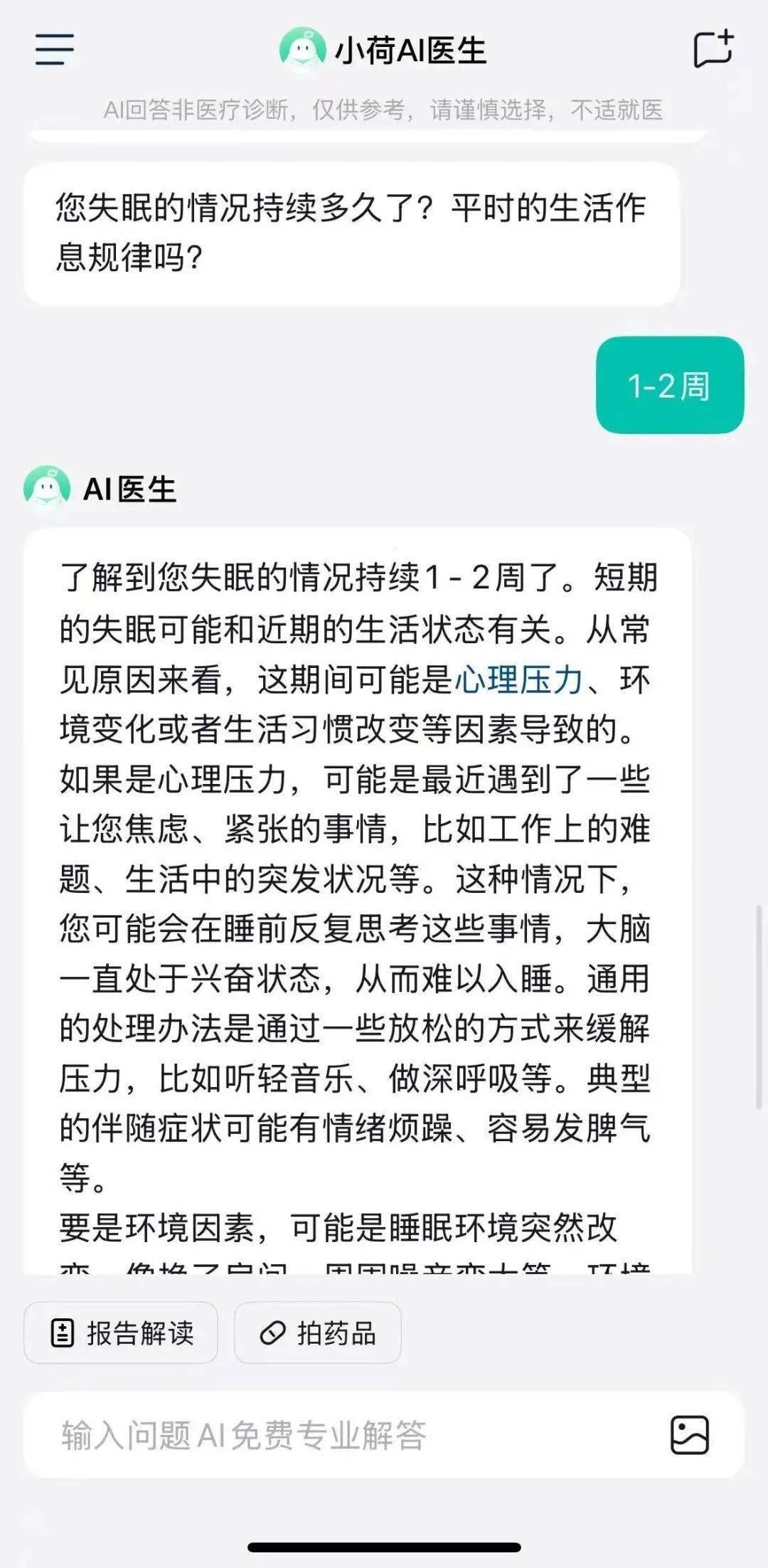This screenshot has width=768, height=1568.
Task: Select the 拍药品 chip
Action: 317,1333
